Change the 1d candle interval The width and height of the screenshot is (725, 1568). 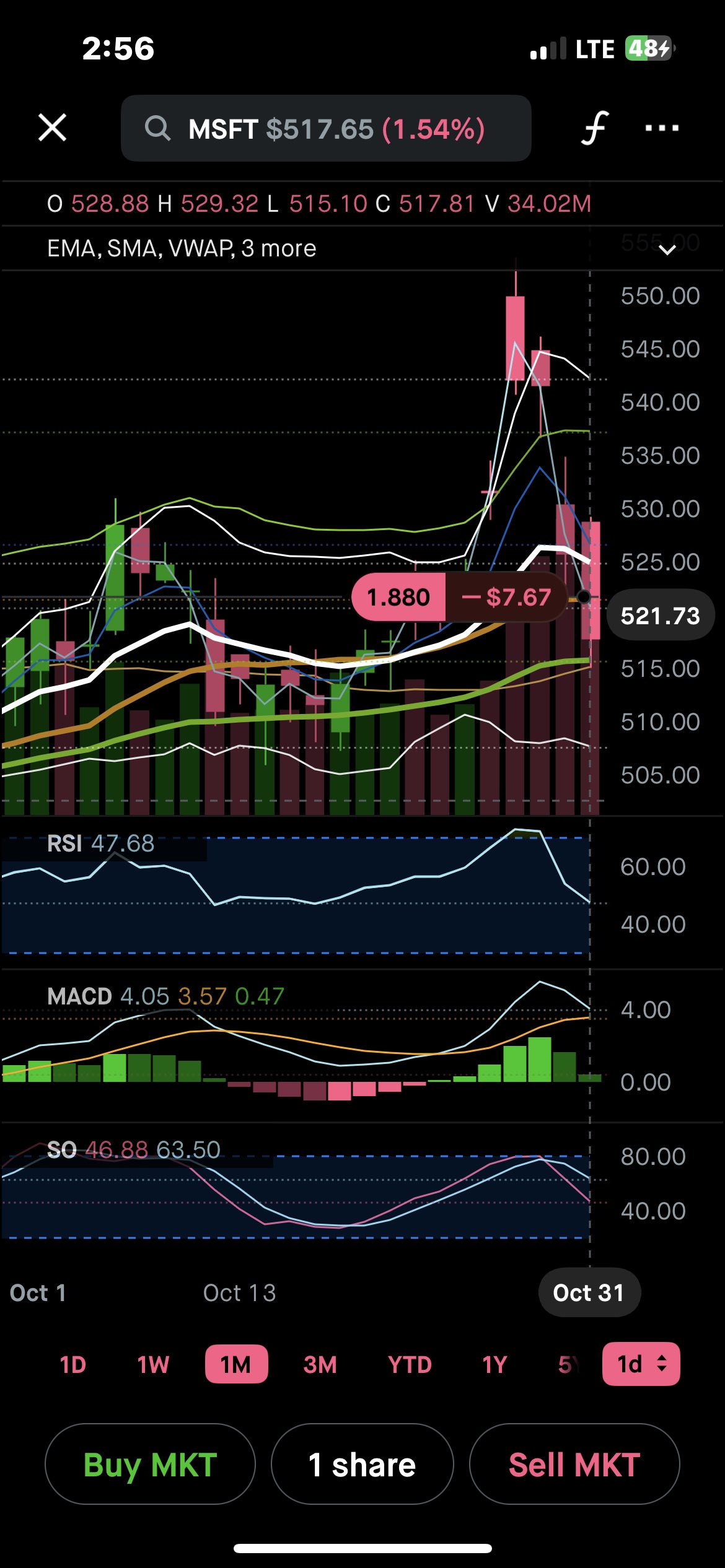[x=641, y=1364]
